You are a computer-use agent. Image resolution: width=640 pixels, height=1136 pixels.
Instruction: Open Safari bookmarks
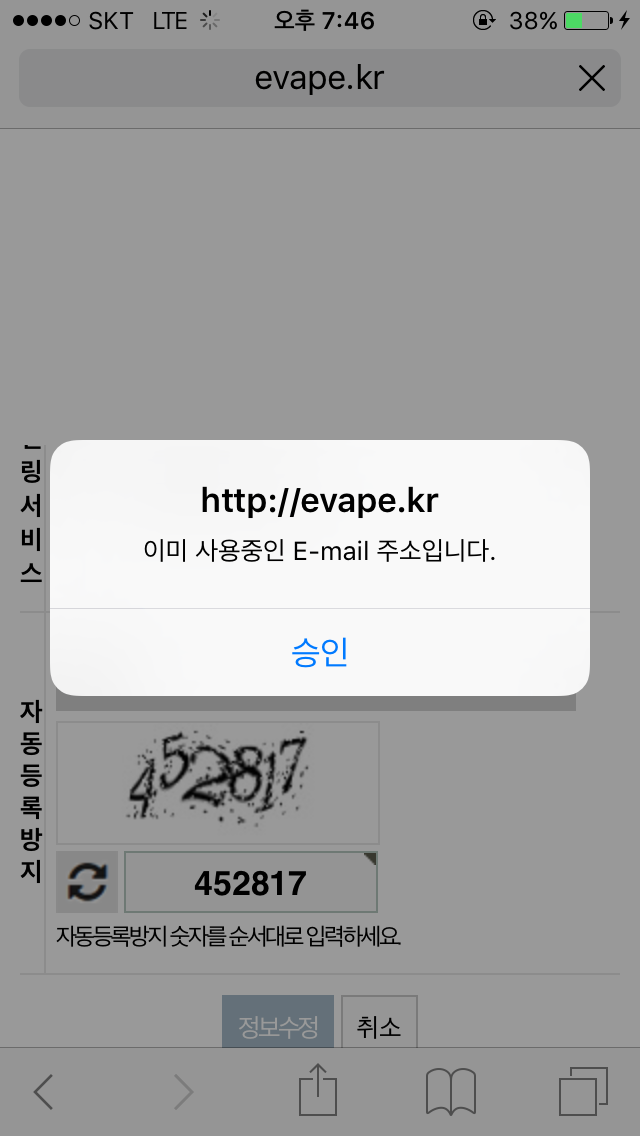[450, 1091]
